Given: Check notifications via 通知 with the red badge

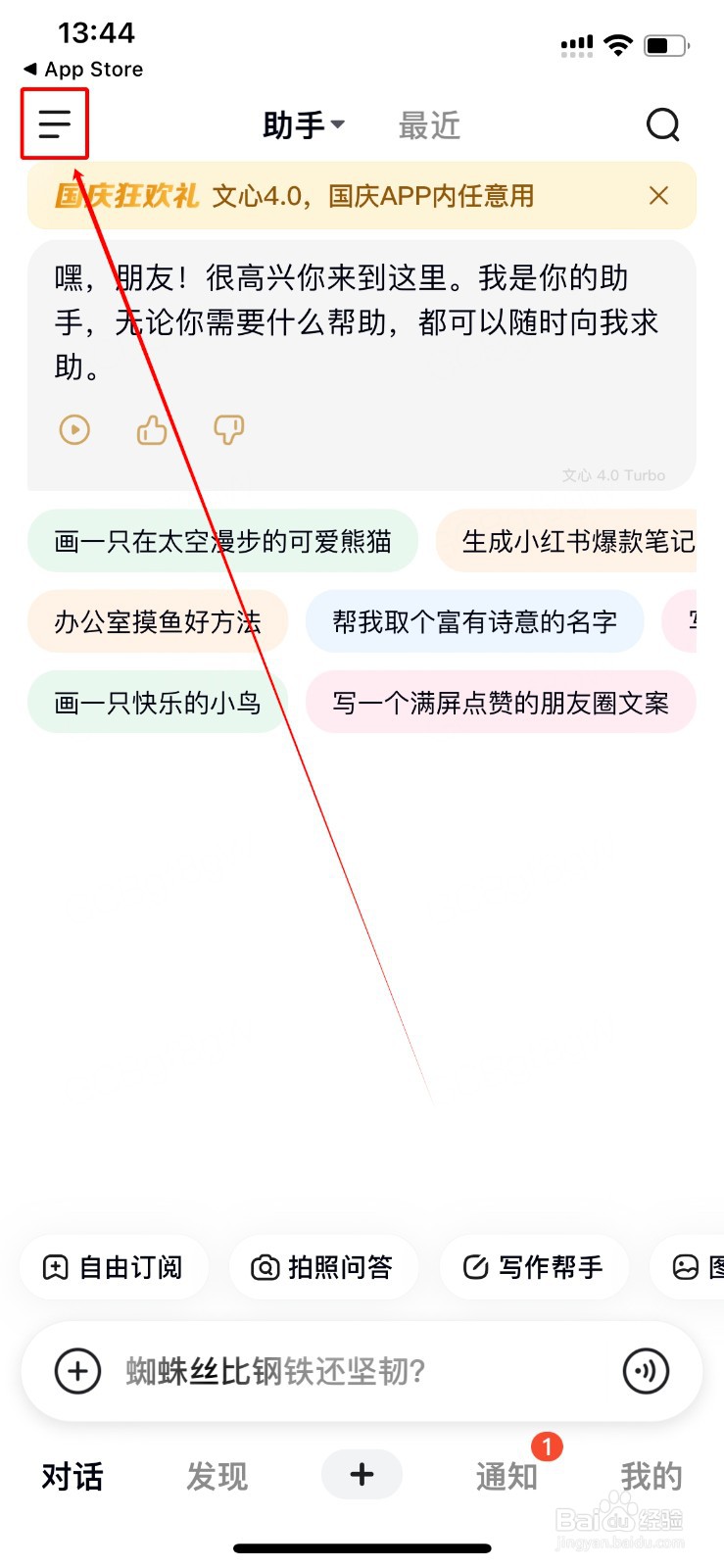Looking at the screenshot, I should pos(507,1477).
